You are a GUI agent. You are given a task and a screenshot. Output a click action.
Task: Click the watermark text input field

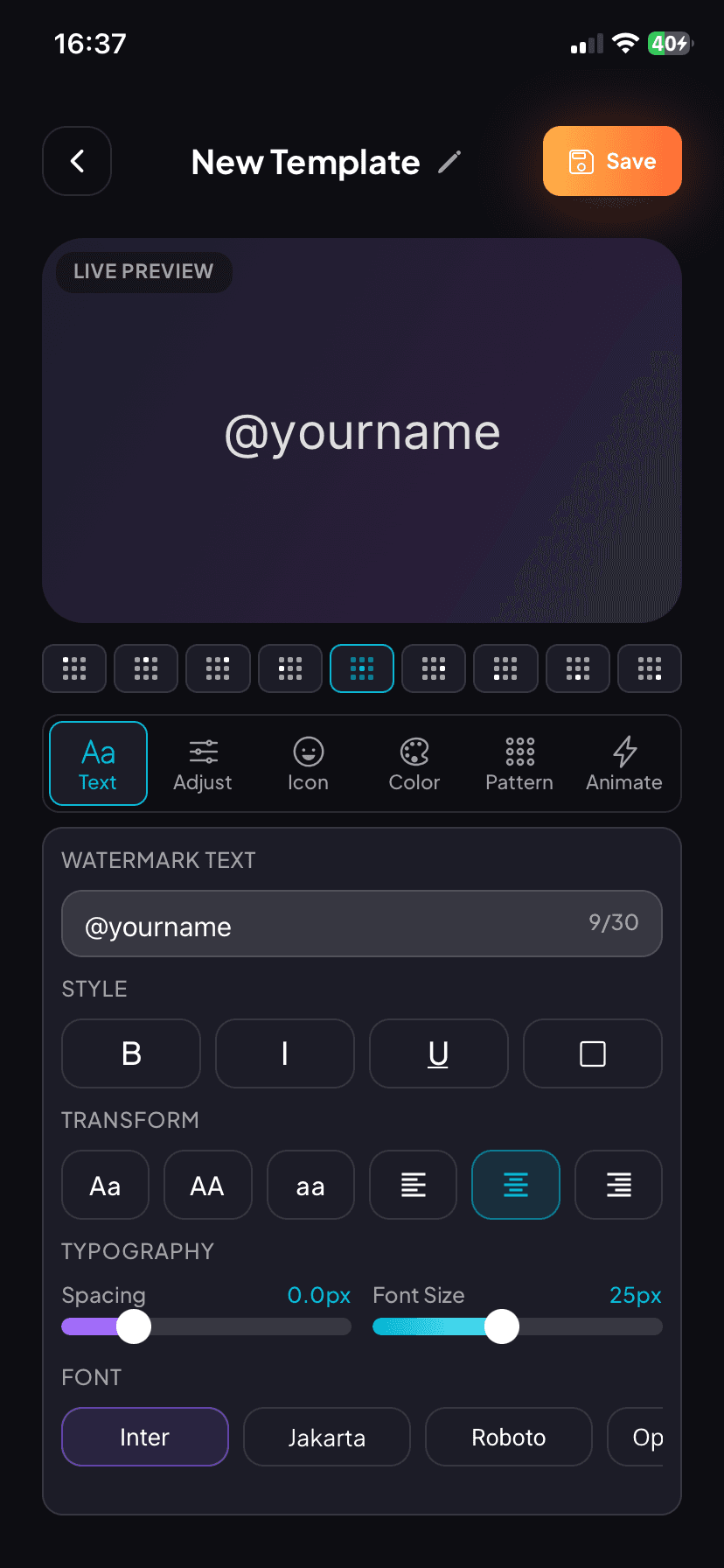pos(361,924)
